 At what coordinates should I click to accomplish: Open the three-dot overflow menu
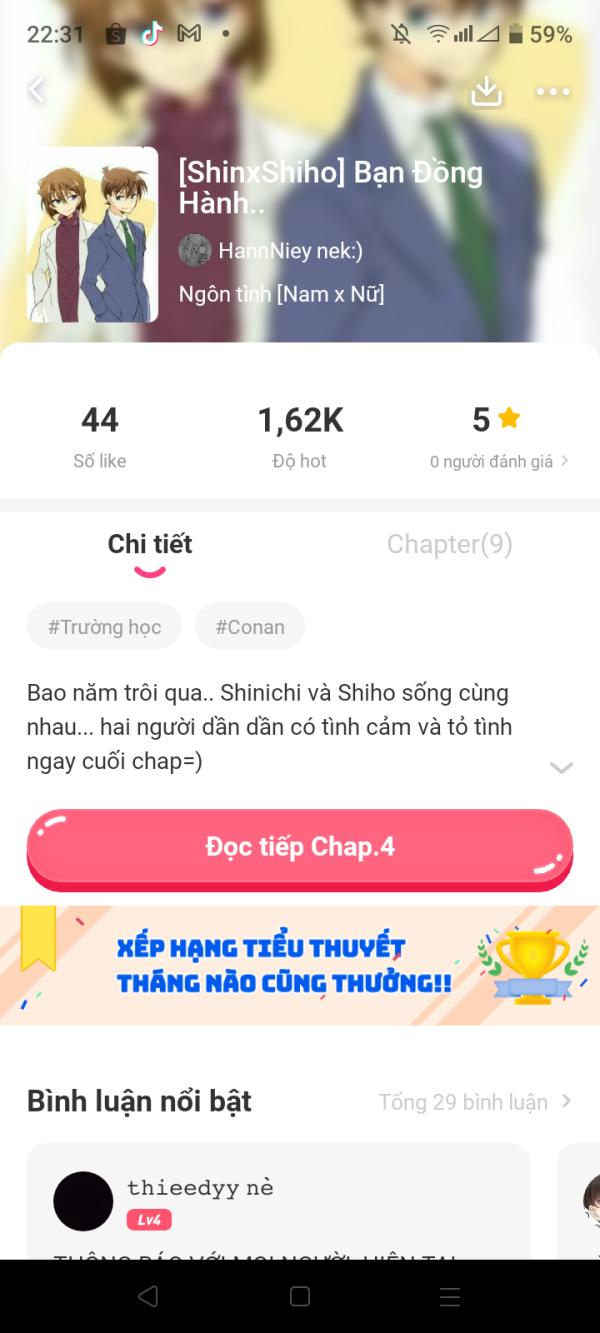tap(553, 92)
